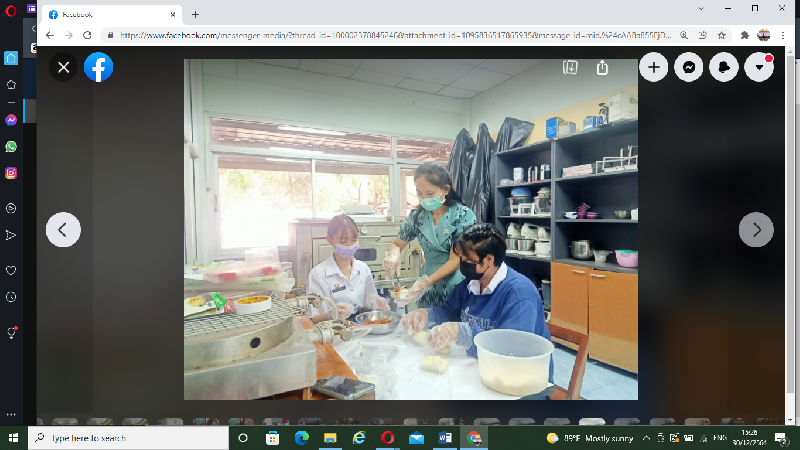800x450 pixels.
Task: Show the previous photo
Action: tap(62, 230)
